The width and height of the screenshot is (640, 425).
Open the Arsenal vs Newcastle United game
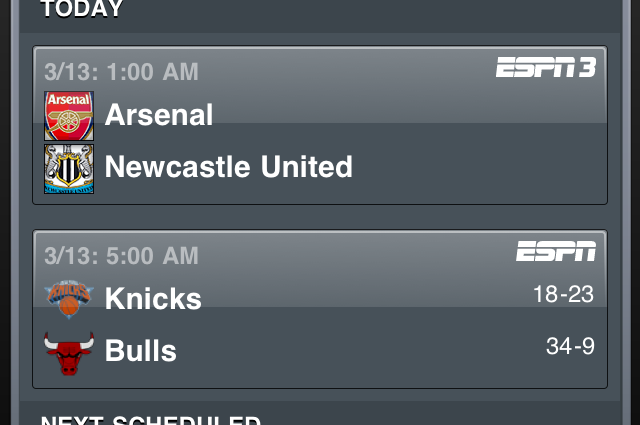point(320,126)
